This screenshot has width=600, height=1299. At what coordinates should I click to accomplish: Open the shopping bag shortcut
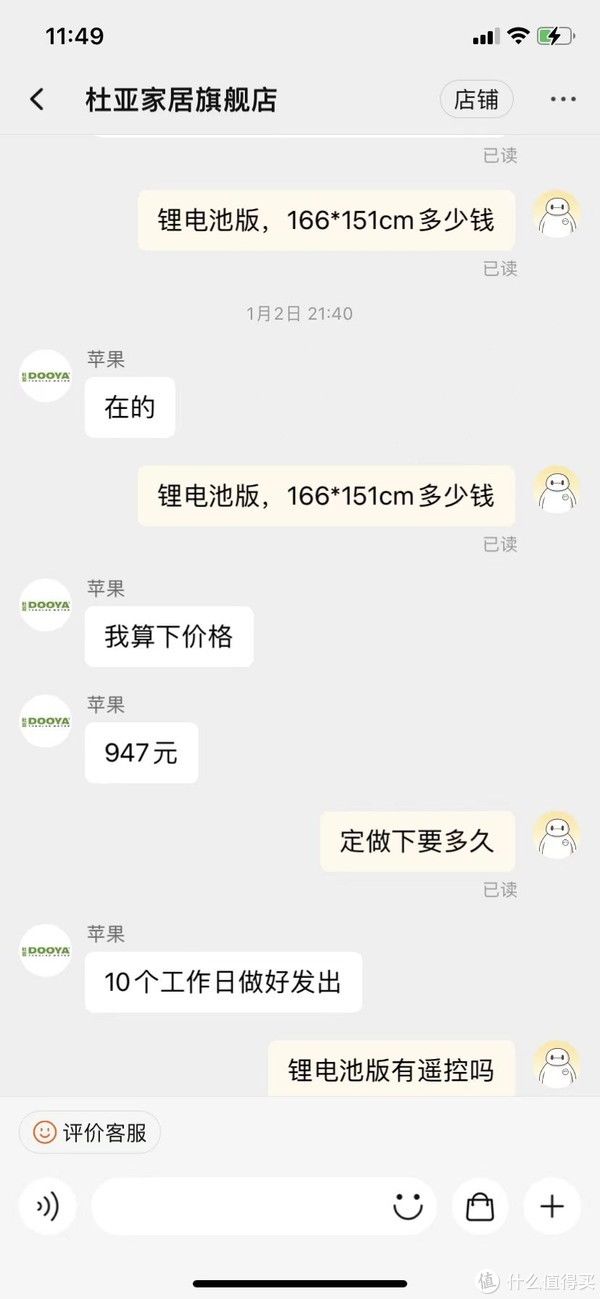[x=480, y=1206]
